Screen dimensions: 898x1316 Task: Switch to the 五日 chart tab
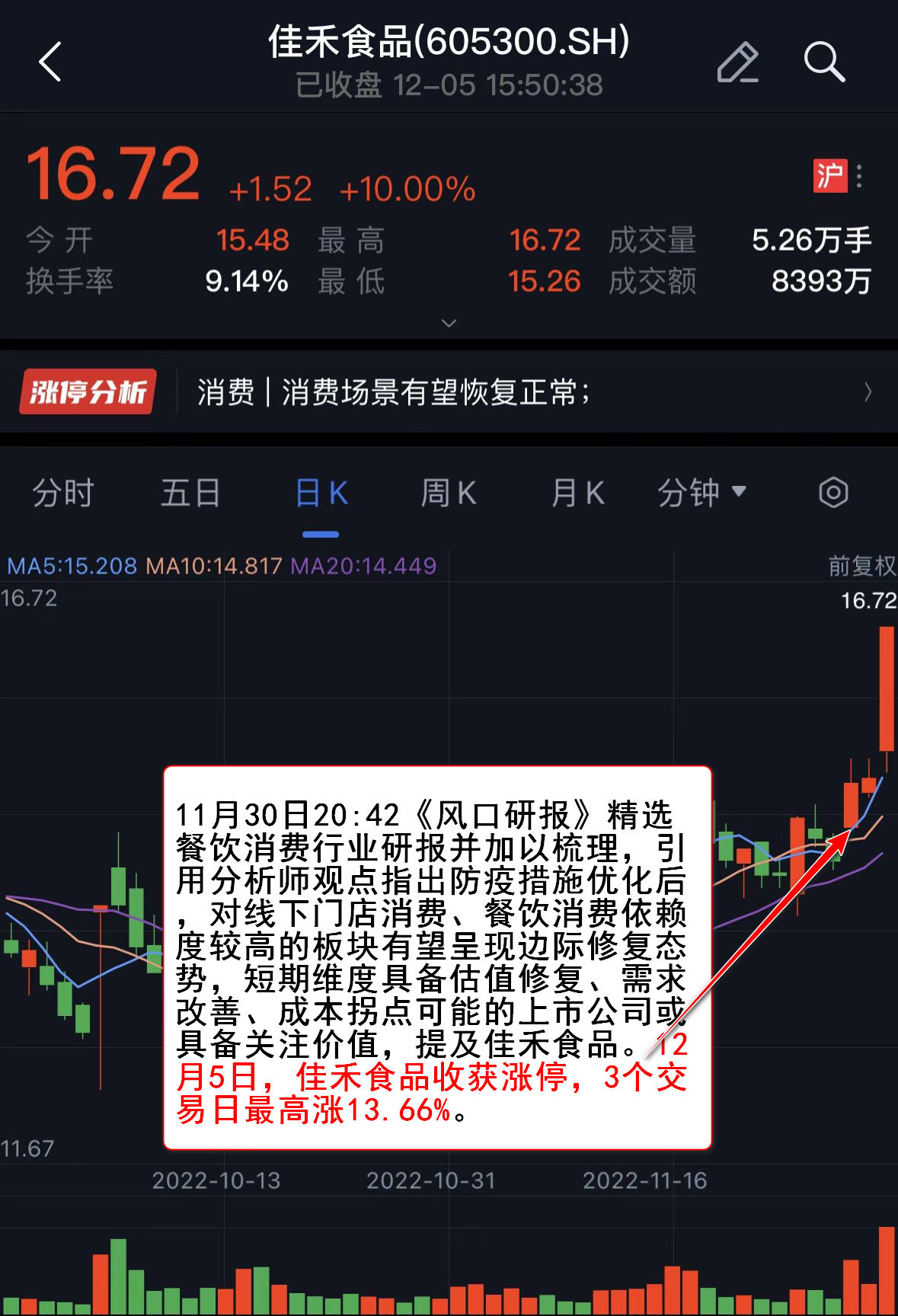(190, 493)
